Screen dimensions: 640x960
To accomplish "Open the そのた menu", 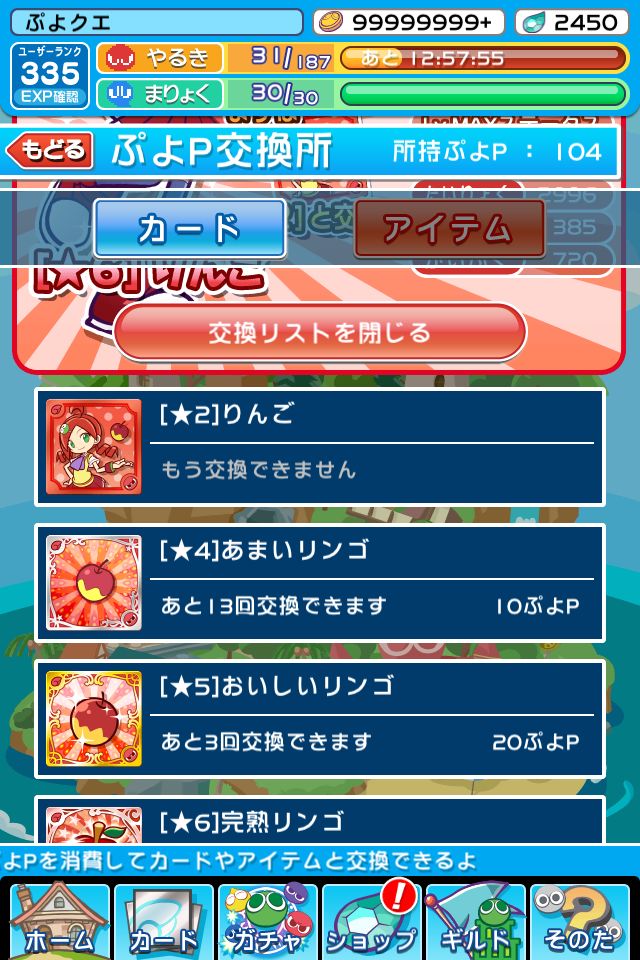I will tap(580, 921).
